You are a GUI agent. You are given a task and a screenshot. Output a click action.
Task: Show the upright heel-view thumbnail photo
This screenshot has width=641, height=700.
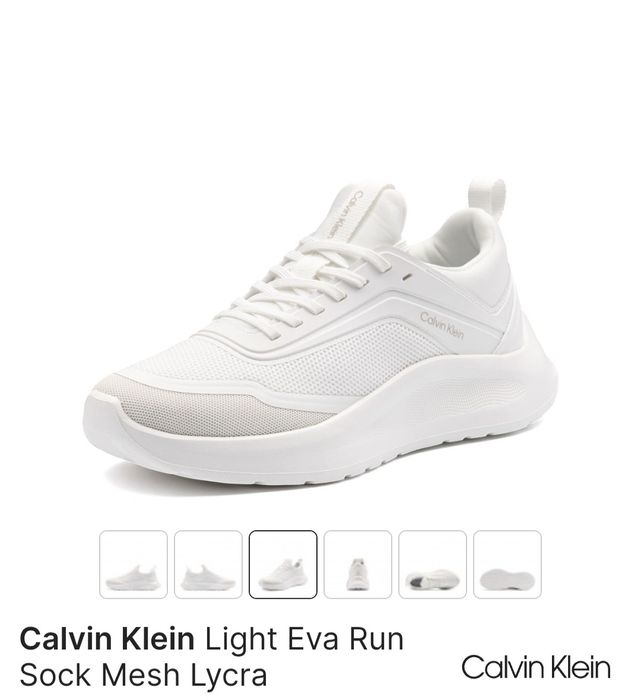pos(357,565)
